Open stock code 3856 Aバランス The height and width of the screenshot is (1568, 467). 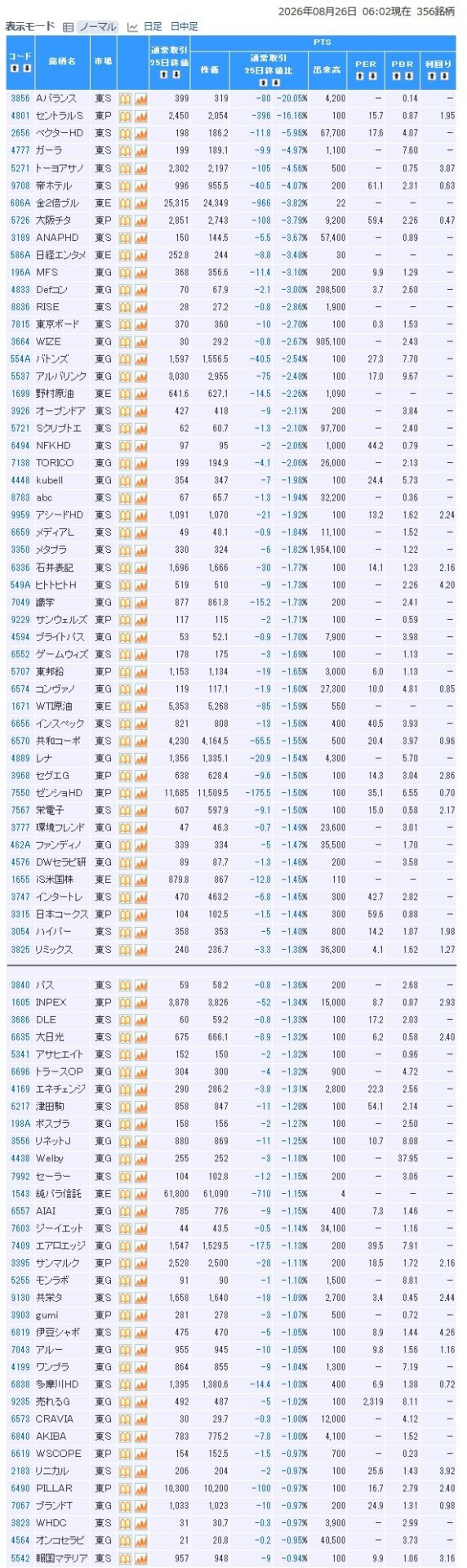coord(20,98)
